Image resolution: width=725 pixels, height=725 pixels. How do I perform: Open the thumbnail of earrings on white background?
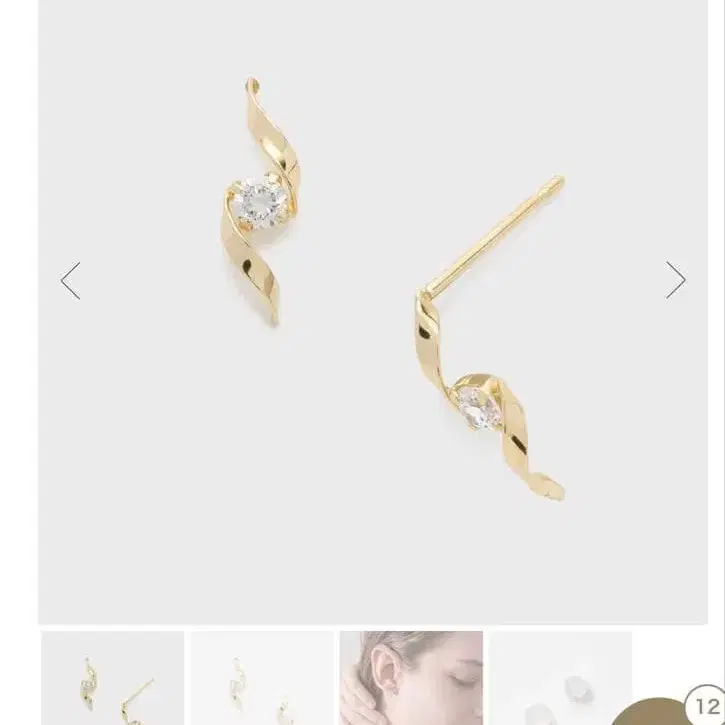click(x=262, y=678)
